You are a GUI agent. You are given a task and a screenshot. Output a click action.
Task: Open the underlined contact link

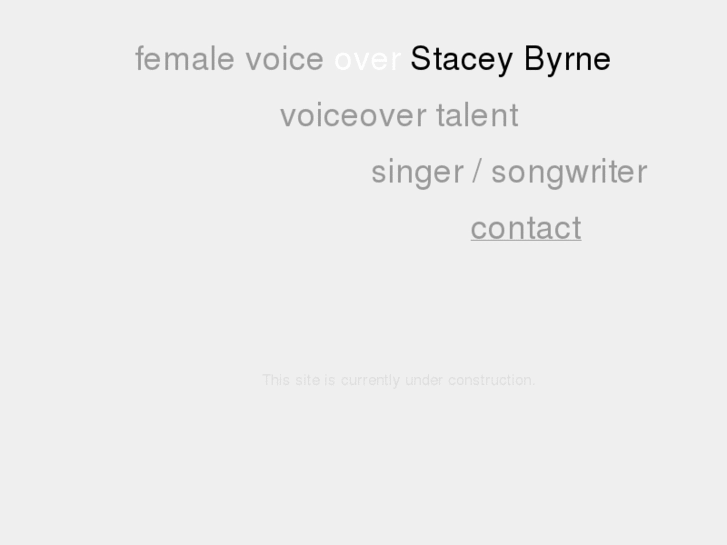click(x=525, y=228)
